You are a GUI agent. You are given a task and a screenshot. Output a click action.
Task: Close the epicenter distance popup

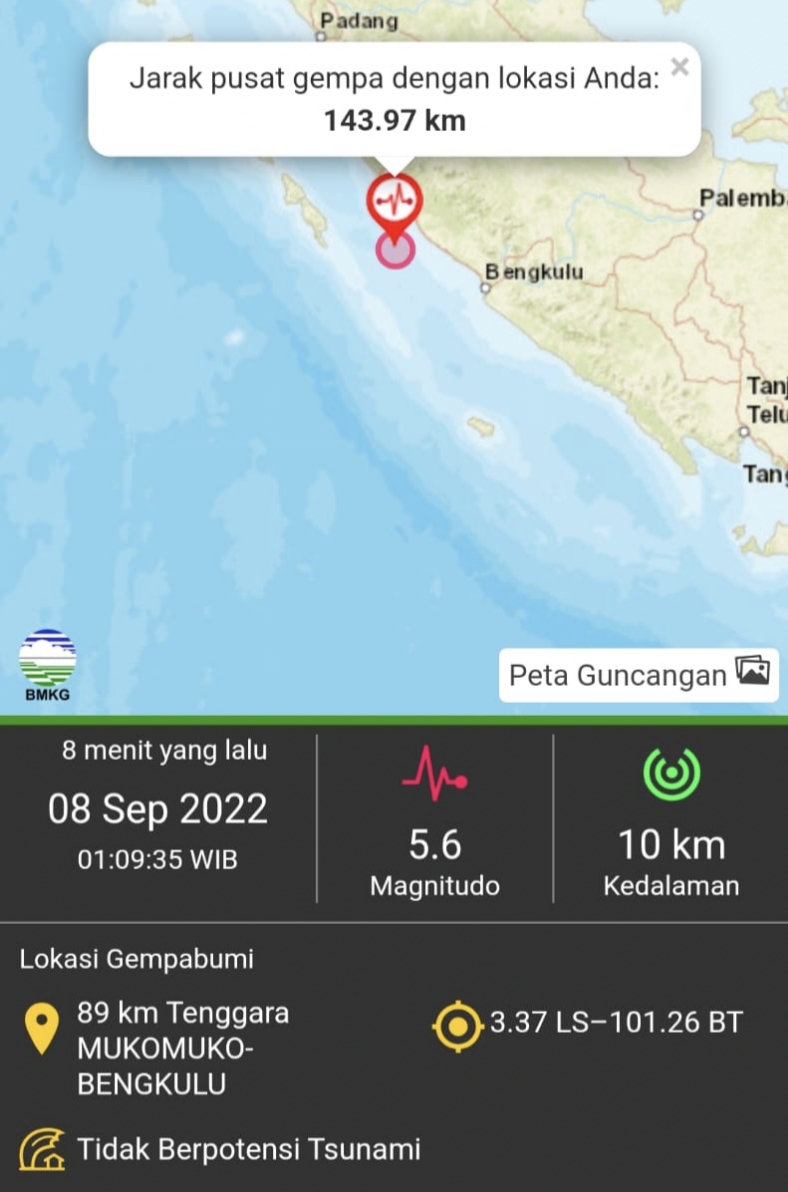(x=679, y=67)
